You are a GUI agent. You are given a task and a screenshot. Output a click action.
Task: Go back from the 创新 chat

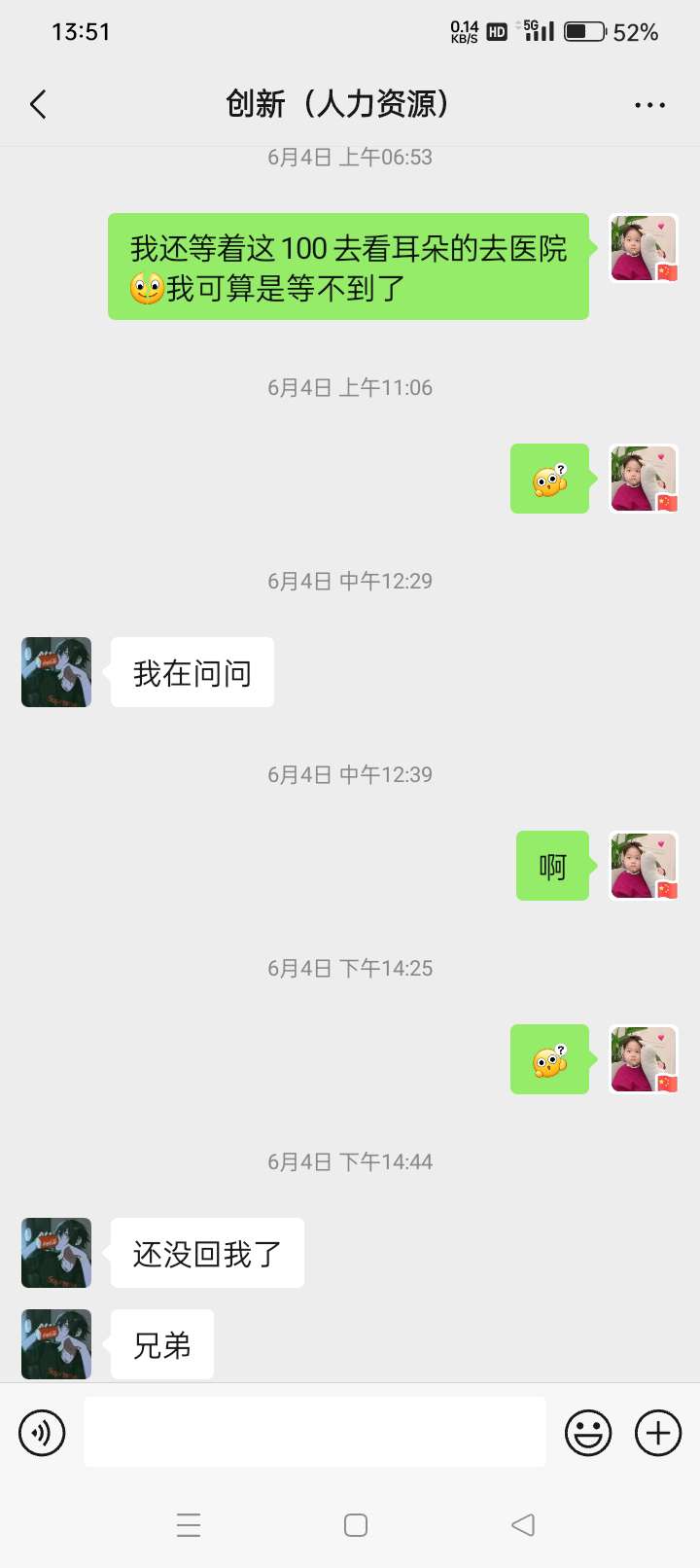39,104
